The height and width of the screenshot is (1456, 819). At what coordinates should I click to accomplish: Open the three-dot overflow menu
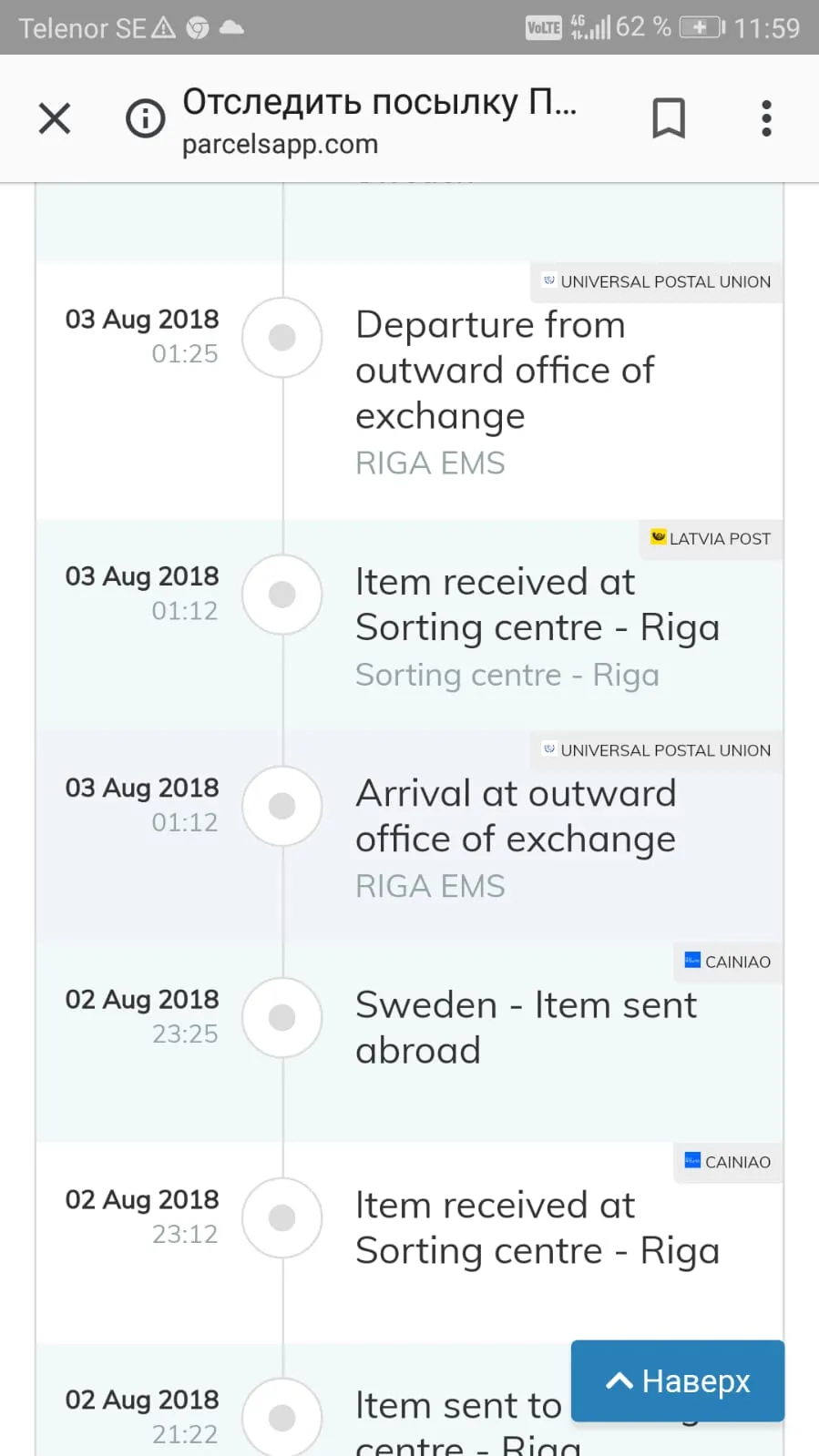[766, 118]
